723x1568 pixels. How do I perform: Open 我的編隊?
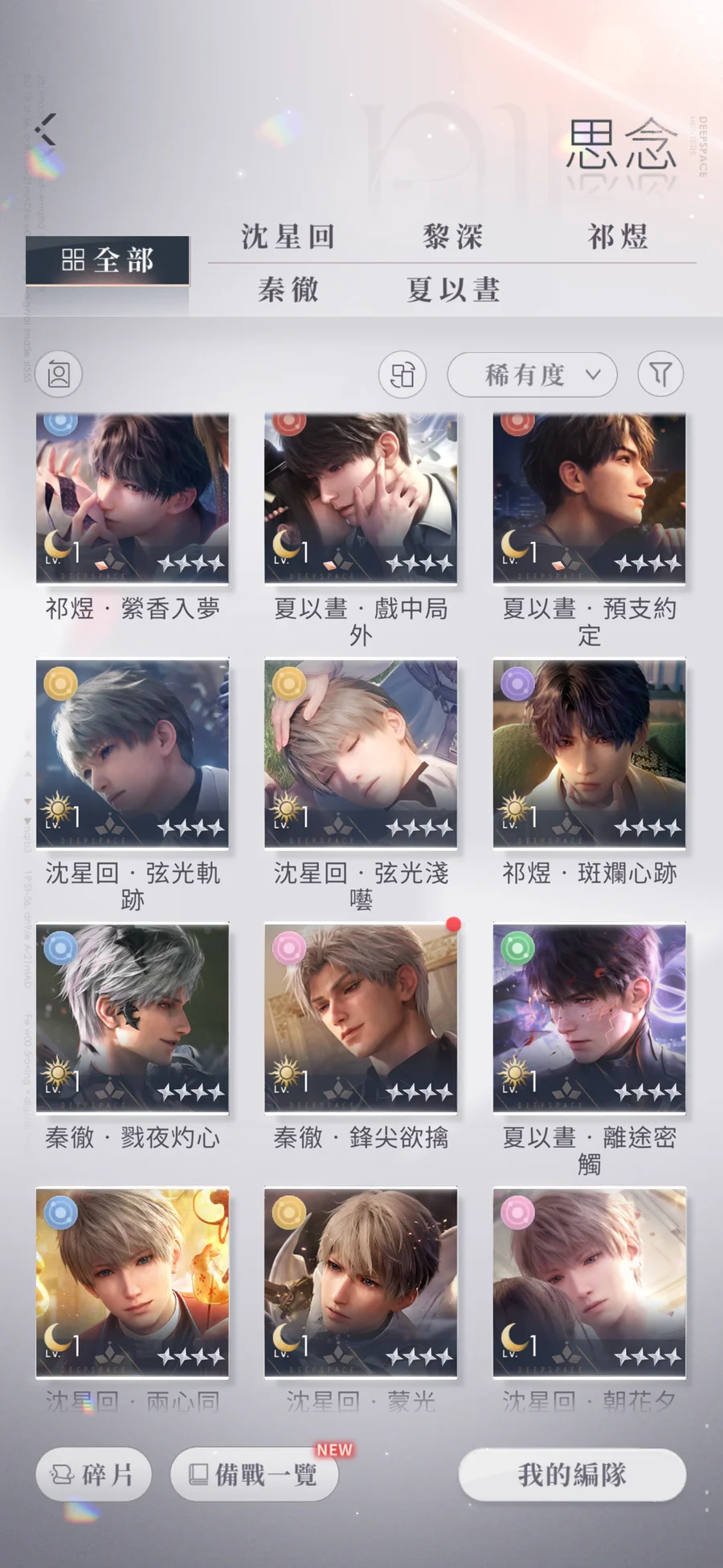pos(572,1474)
